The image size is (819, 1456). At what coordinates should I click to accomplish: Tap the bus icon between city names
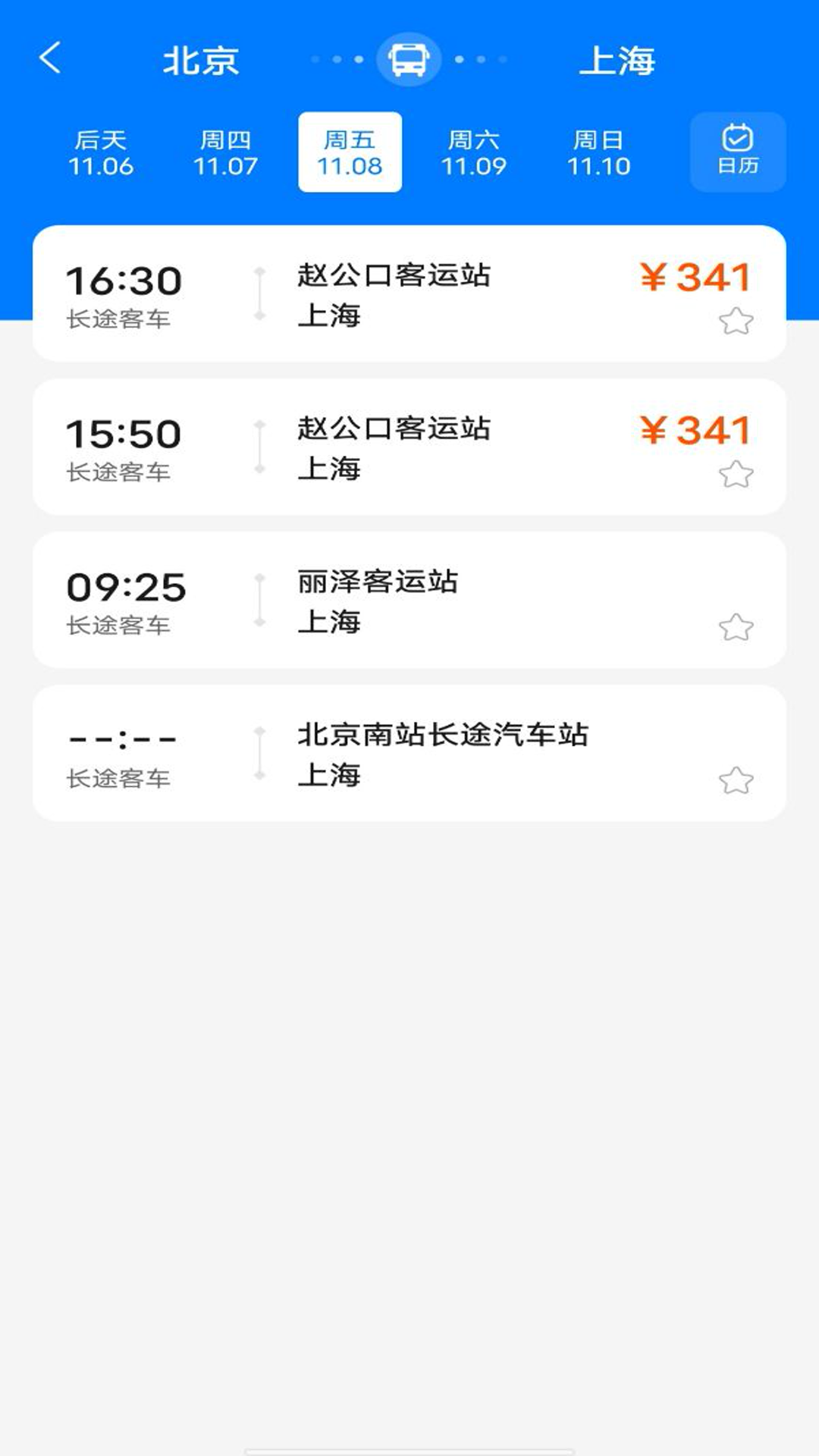[x=409, y=61]
